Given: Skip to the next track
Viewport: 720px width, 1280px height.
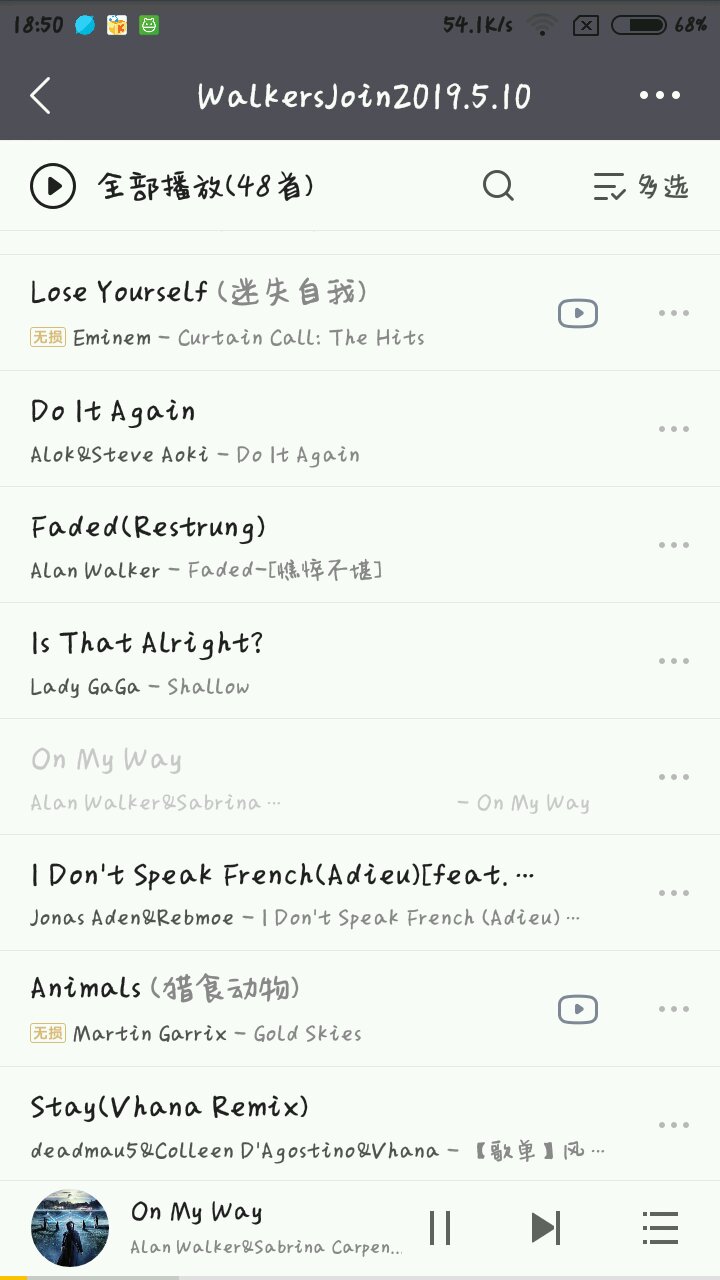Looking at the screenshot, I should [x=545, y=1228].
